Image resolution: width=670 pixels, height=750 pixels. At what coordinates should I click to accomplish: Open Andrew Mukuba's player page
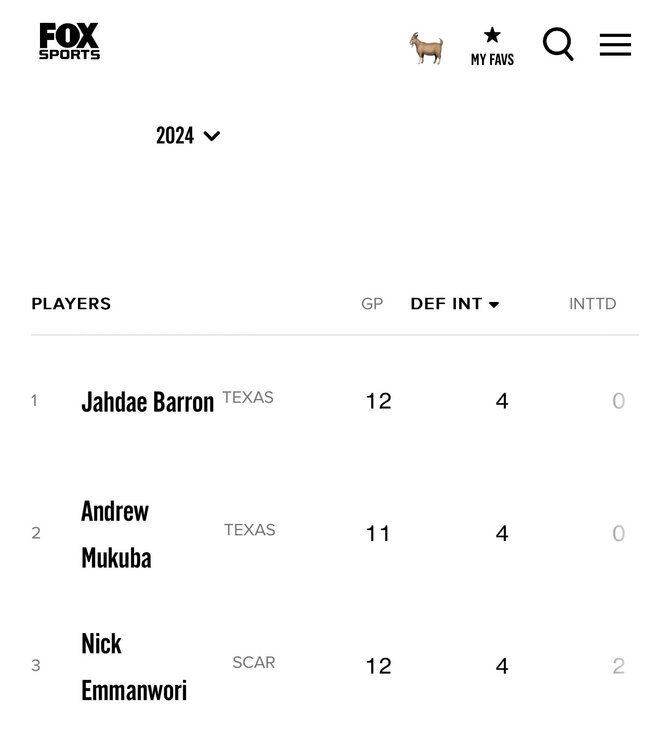[116, 534]
